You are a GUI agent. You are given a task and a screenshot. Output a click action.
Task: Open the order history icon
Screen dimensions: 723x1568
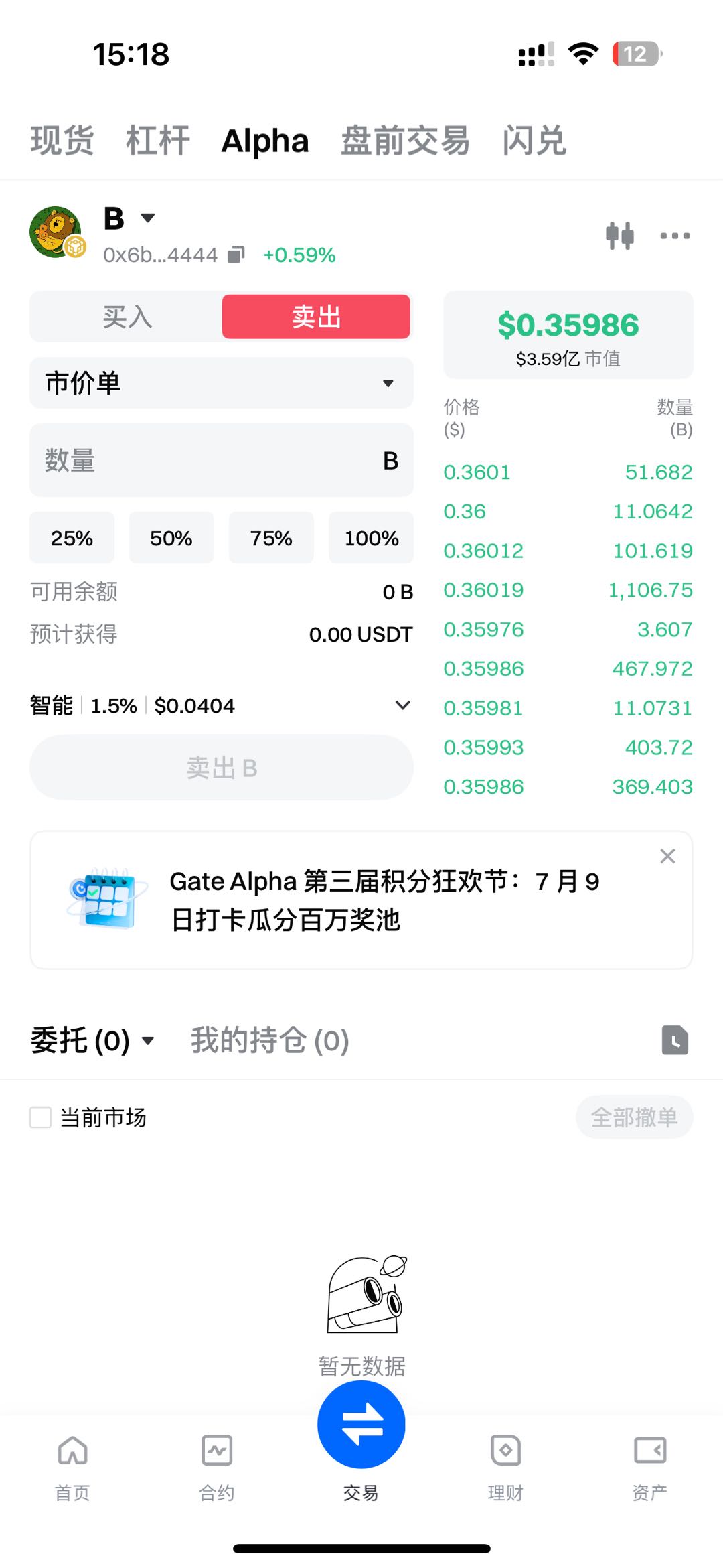point(675,1040)
